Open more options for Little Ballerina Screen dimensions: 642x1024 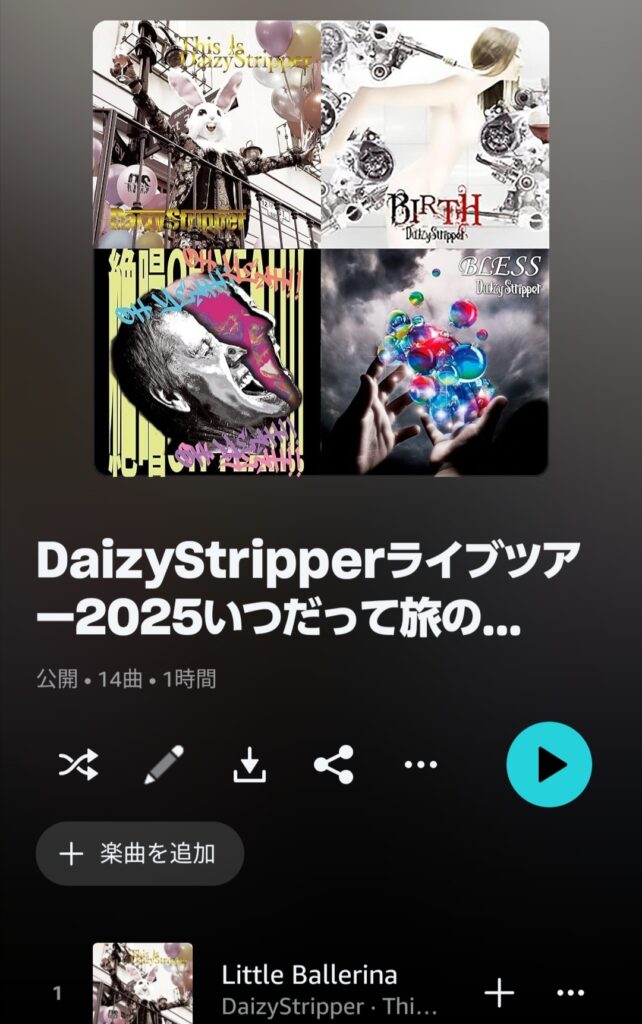click(x=570, y=992)
